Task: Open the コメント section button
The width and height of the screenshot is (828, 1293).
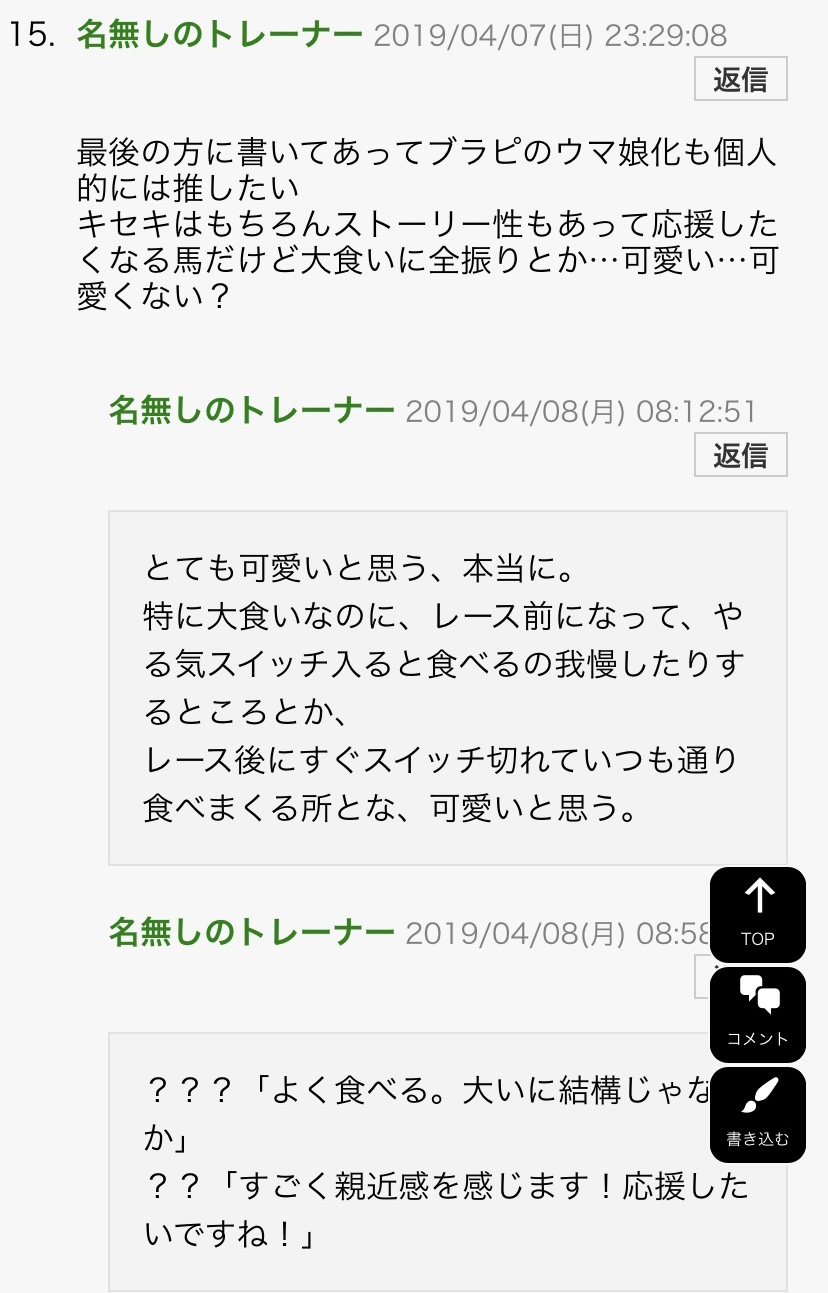Action: point(758,1014)
